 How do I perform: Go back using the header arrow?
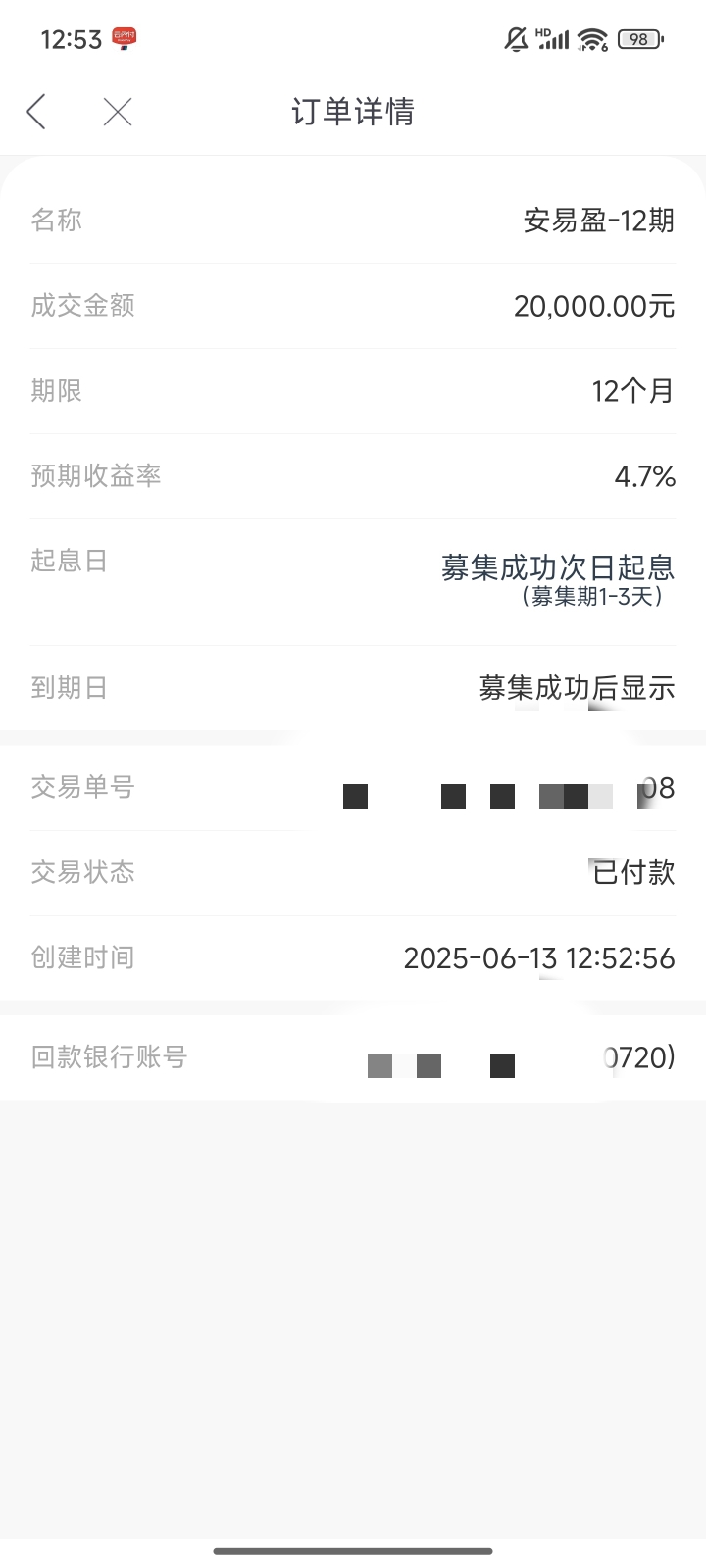(36, 112)
